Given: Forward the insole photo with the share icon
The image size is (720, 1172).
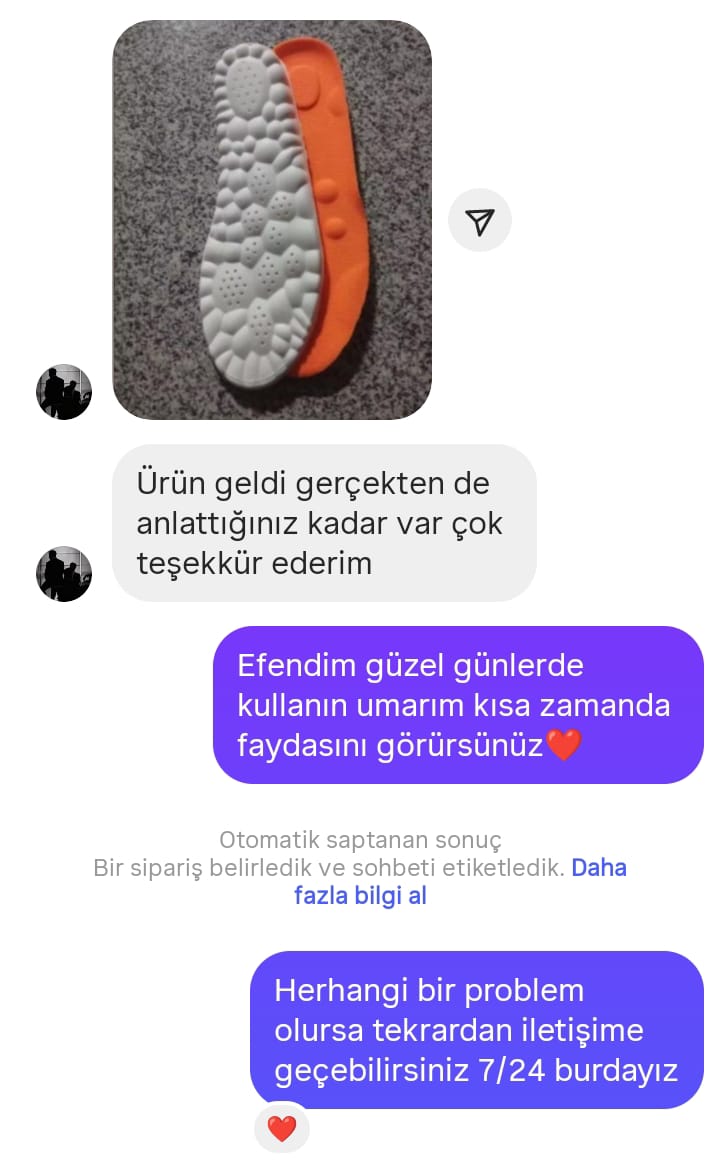Looking at the screenshot, I should [480, 220].
